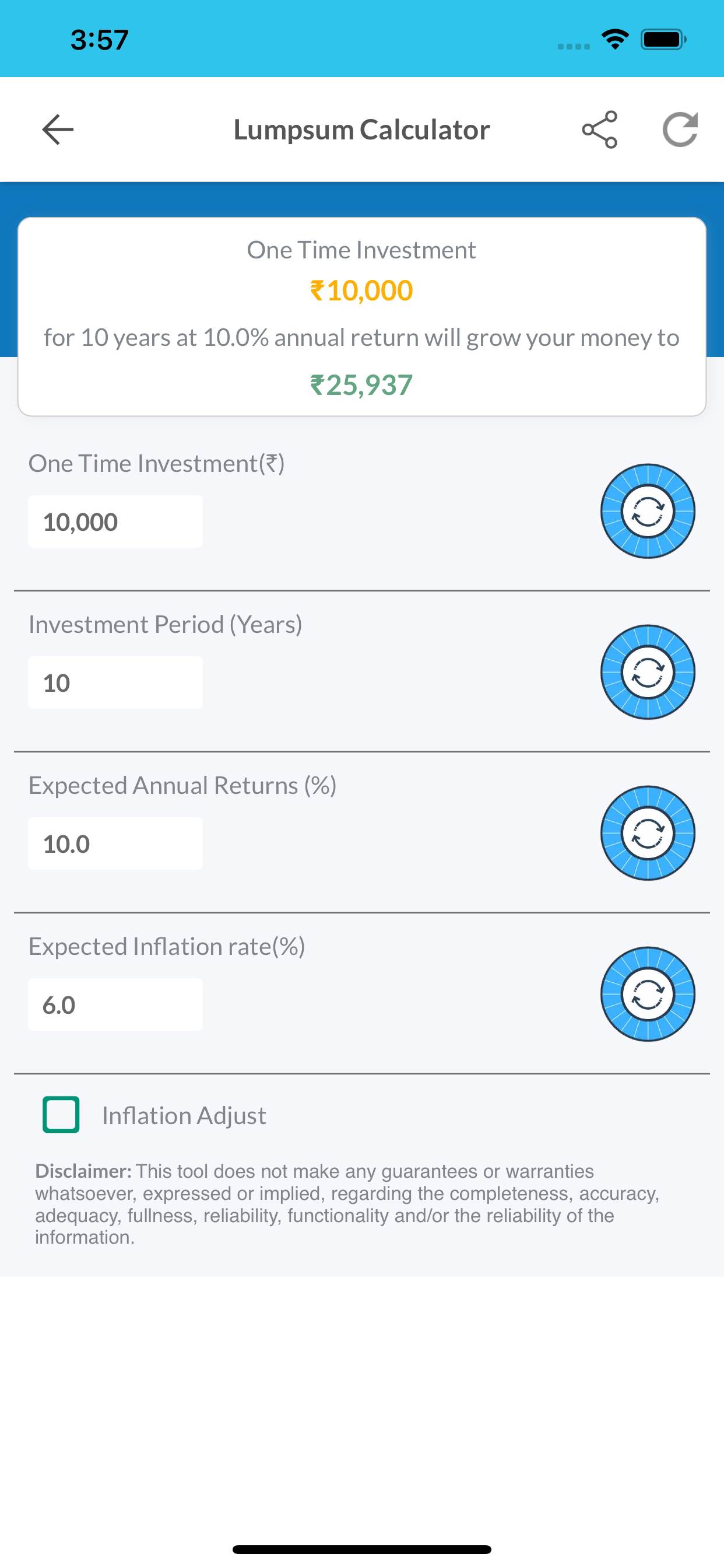The width and height of the screenshot is (724, 1568).
Task: Edit the One Time Investment amount field
Action: tap(115, 521)
